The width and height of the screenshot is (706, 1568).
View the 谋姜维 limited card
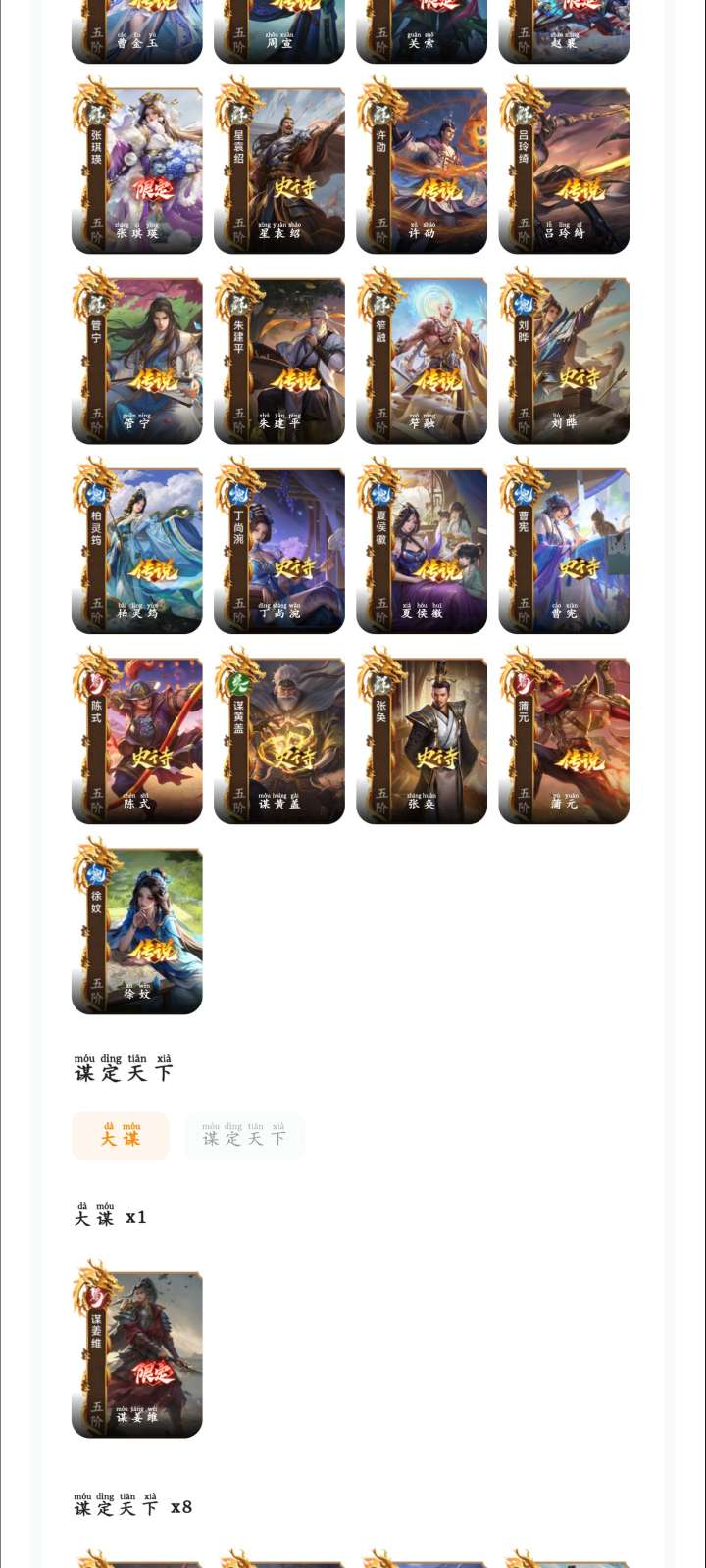[137, 1349]
